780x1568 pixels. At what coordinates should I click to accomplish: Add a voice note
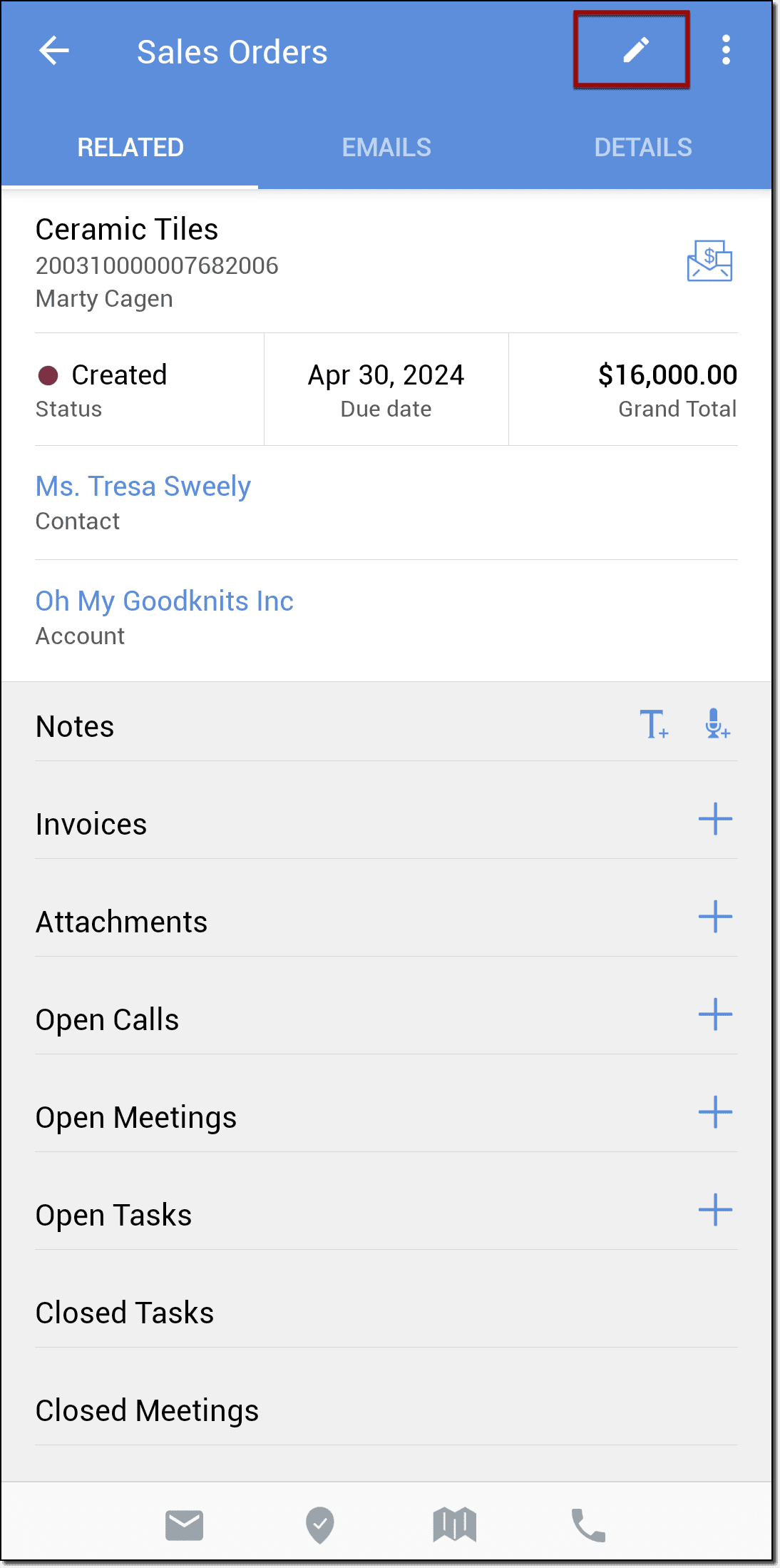717,724
